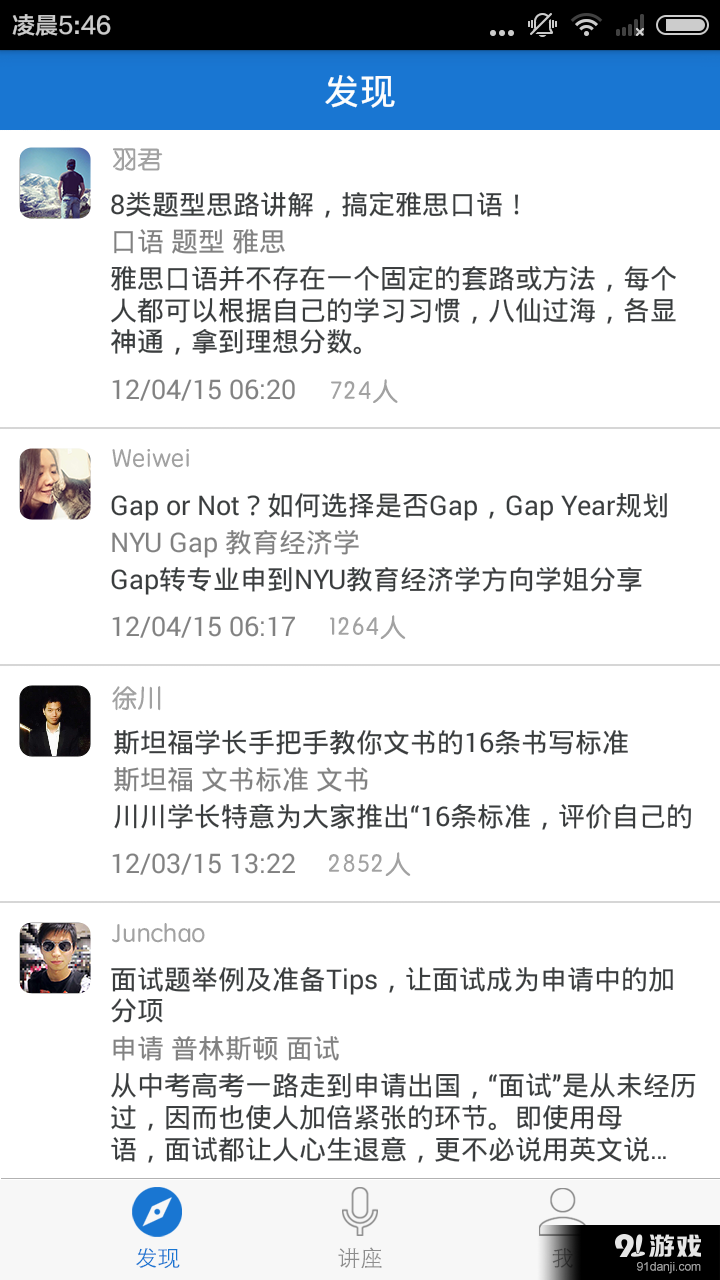Open 羽君's profile avatar
The height and width of the screenshot is (1280, 720).
pos(54,183)
